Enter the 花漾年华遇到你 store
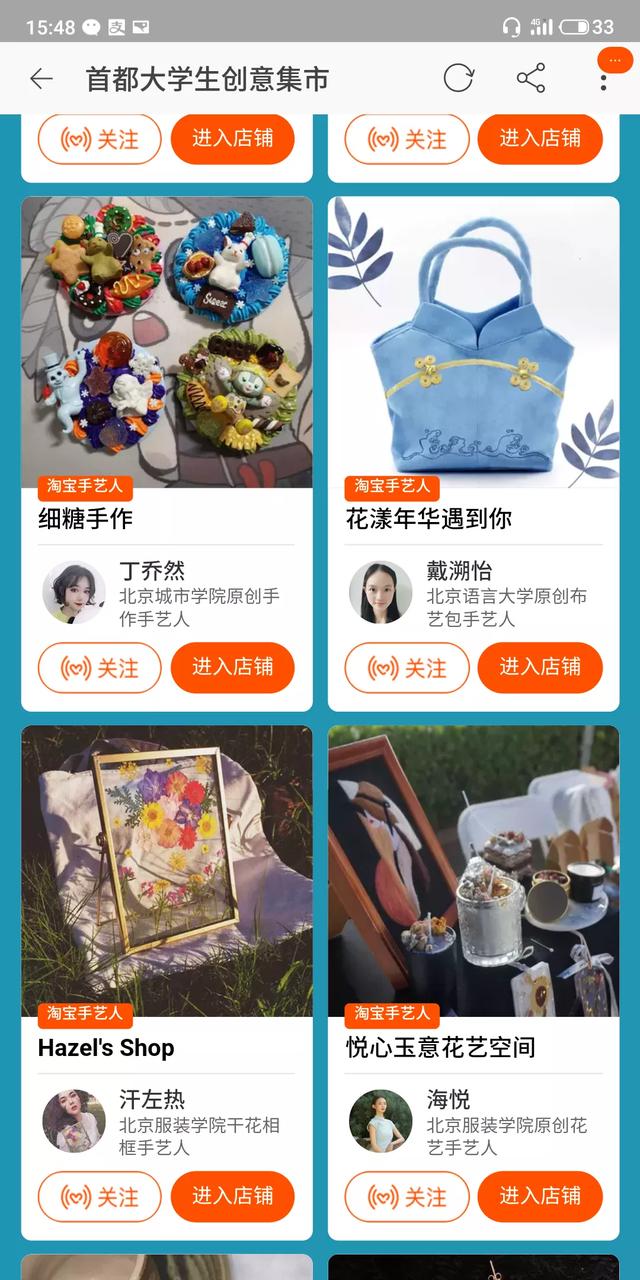Image resolution: width=640 pixels, height=1280 pixels. click(x=540, y=667)
